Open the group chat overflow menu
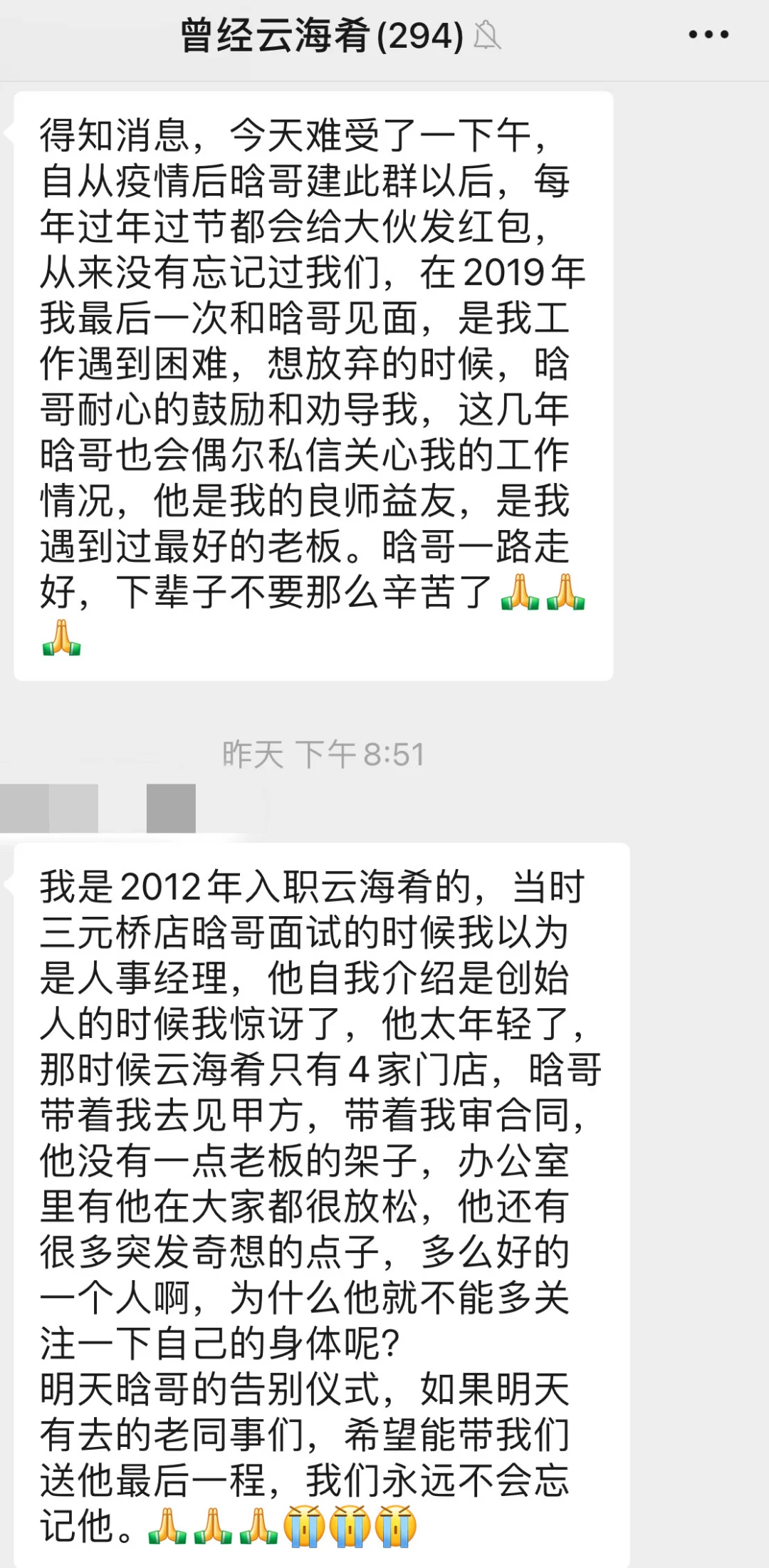Screen dimensions: 769x1568 tap(708, 35)
